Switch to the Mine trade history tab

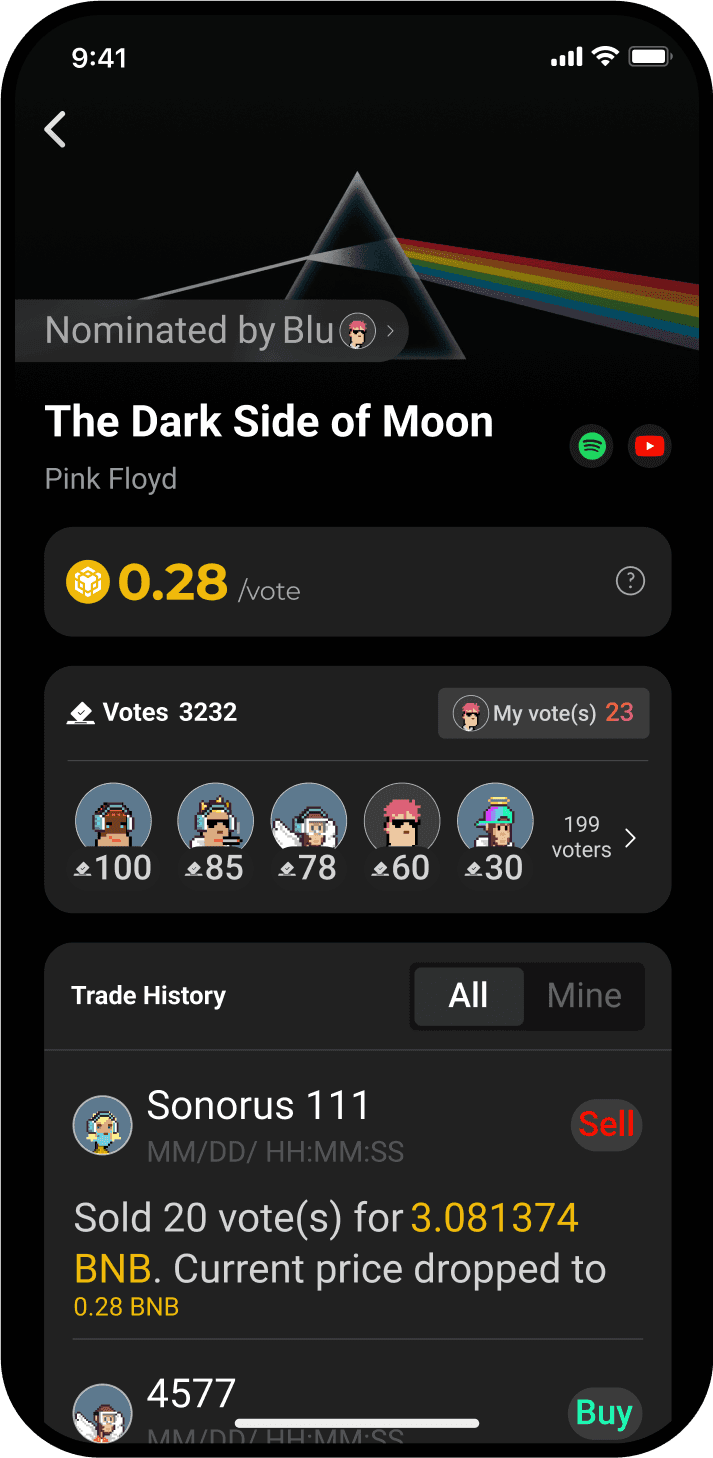(584, 996)
